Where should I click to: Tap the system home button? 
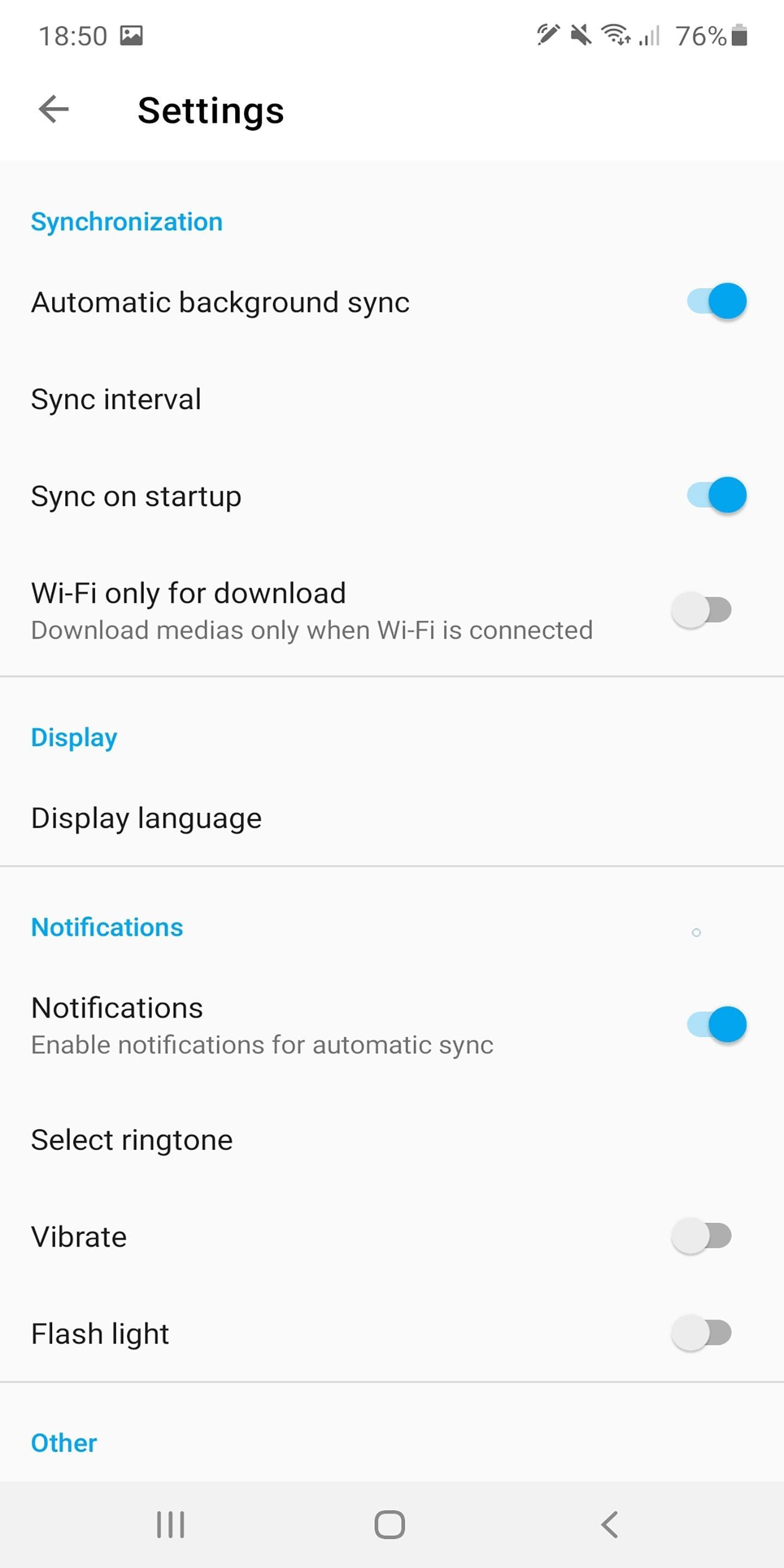390,1525
